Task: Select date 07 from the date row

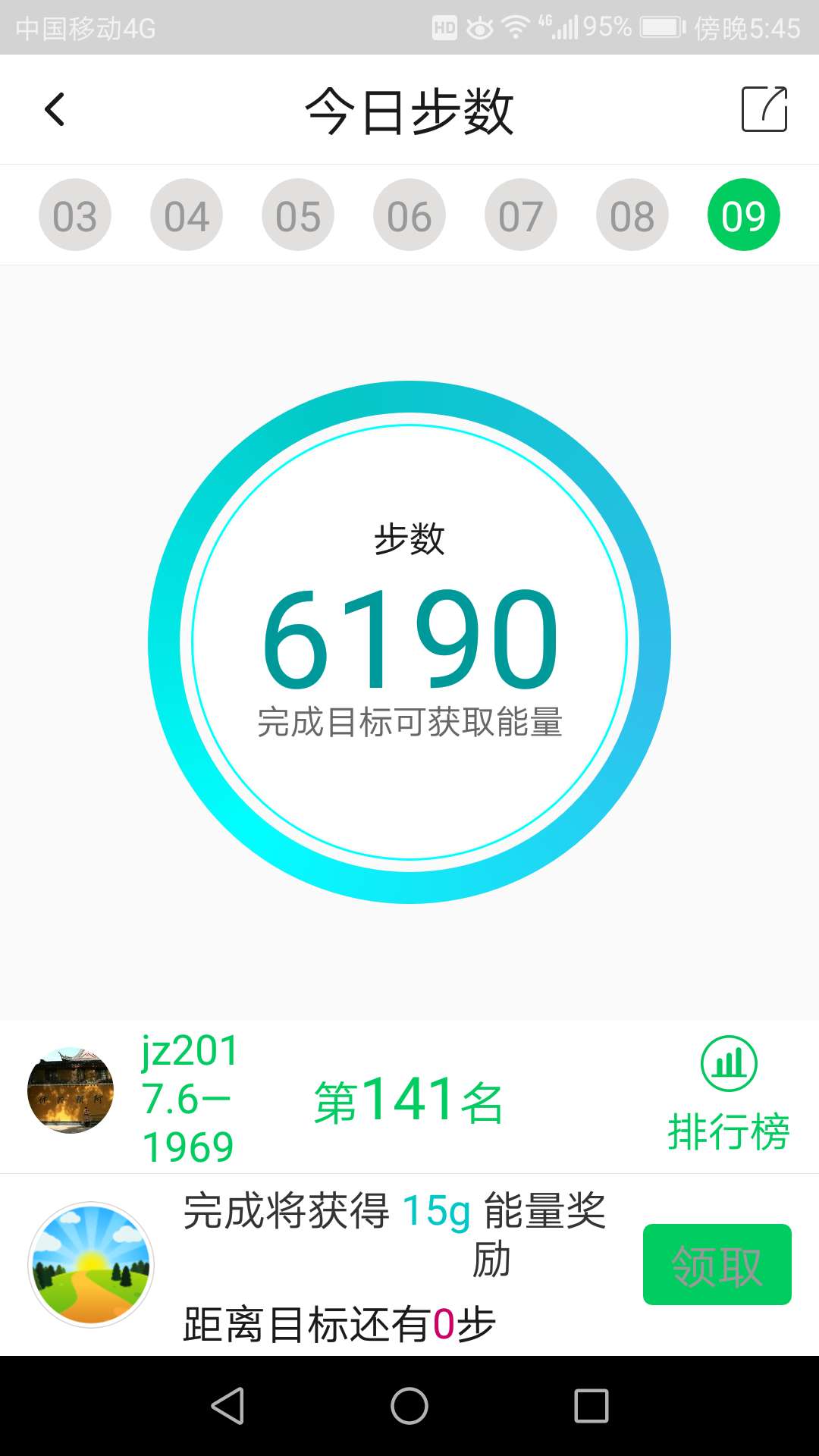Action: 521,214
